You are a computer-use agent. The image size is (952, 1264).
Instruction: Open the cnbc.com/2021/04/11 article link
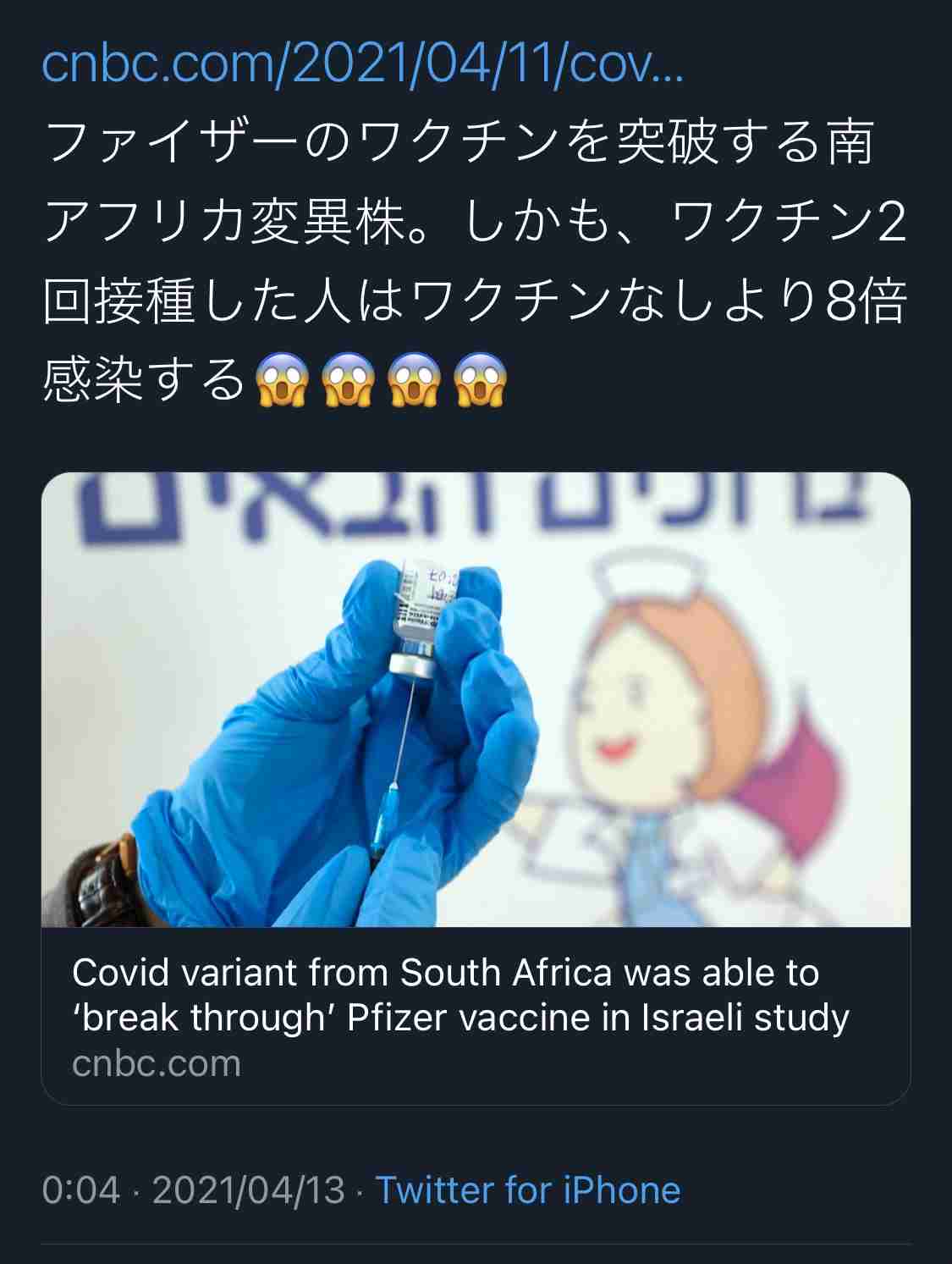click(364, 72)
